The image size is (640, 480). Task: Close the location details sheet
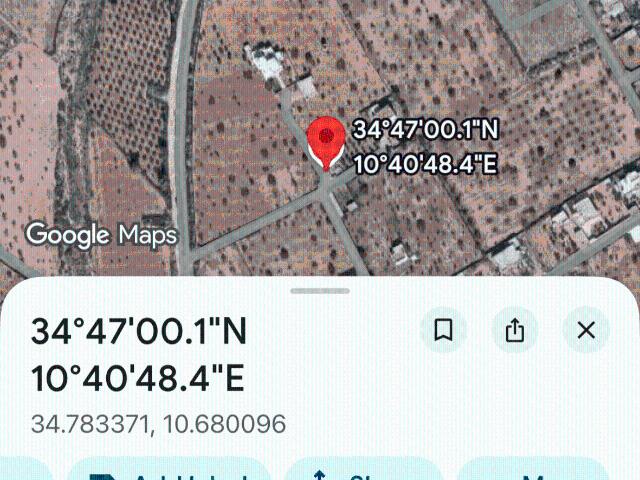(586, 330)
